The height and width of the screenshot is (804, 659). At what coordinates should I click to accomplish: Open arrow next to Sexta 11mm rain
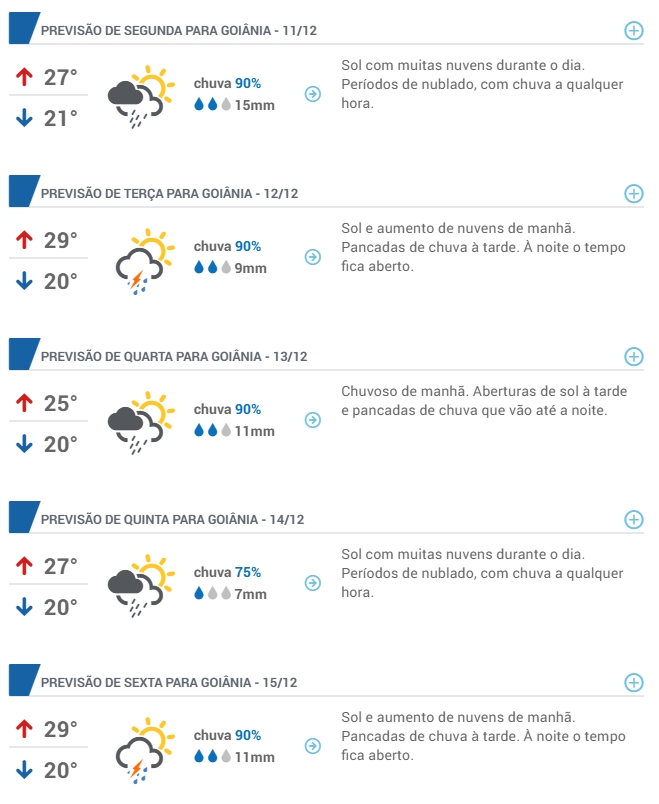(313, 746)
